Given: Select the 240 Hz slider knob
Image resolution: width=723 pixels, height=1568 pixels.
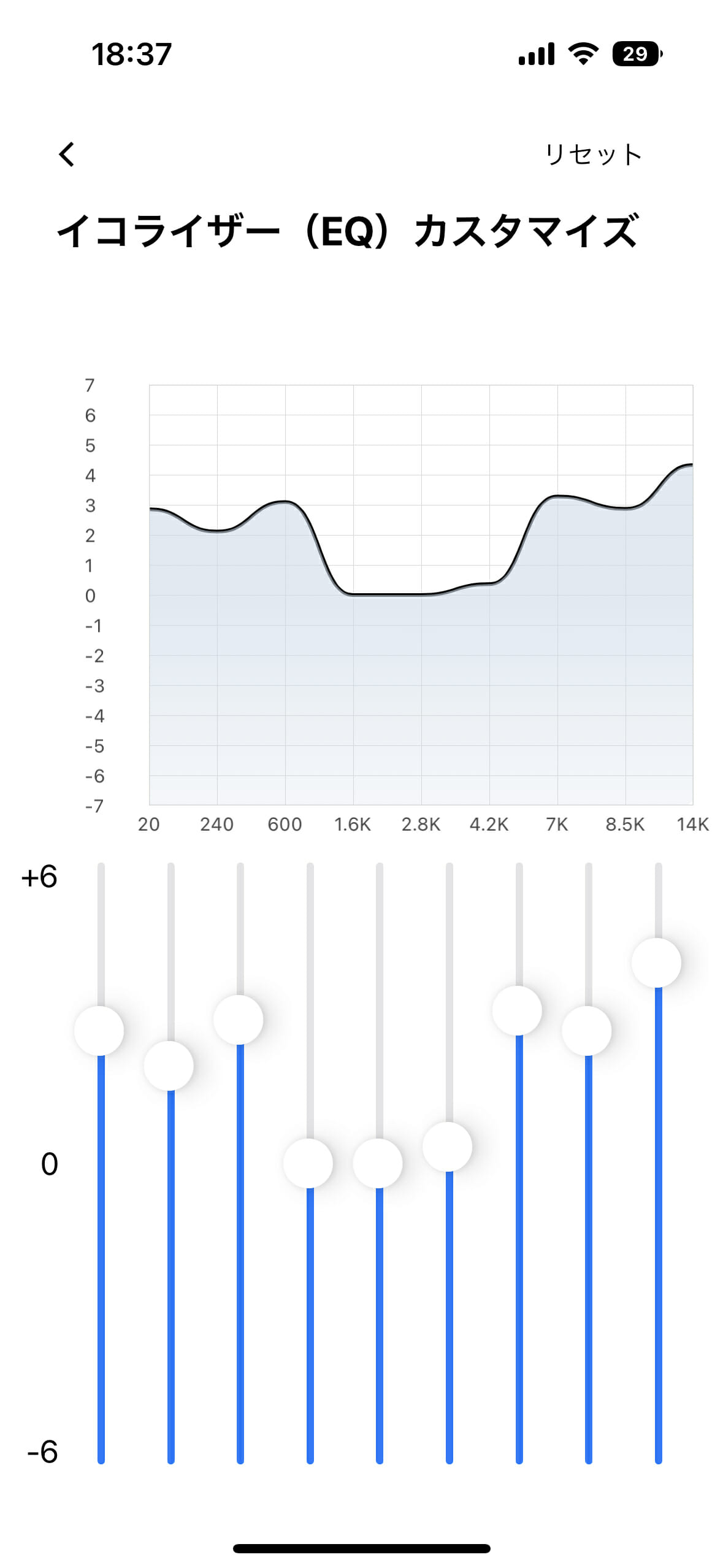Looking at the screenshot, I should 169,1066.
